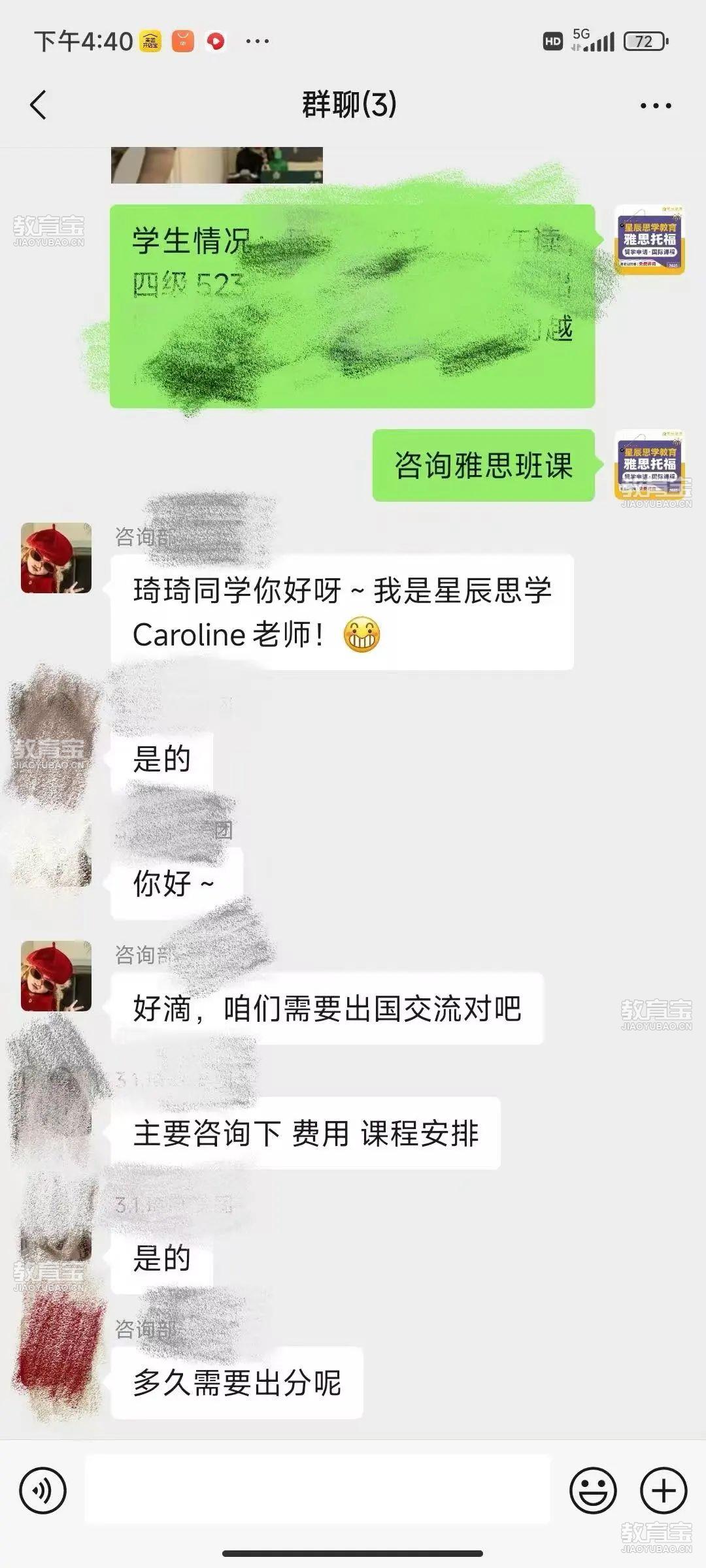
Task: Open the sender avatar beside 咨询雅思班课
Action: click(649, 465)
